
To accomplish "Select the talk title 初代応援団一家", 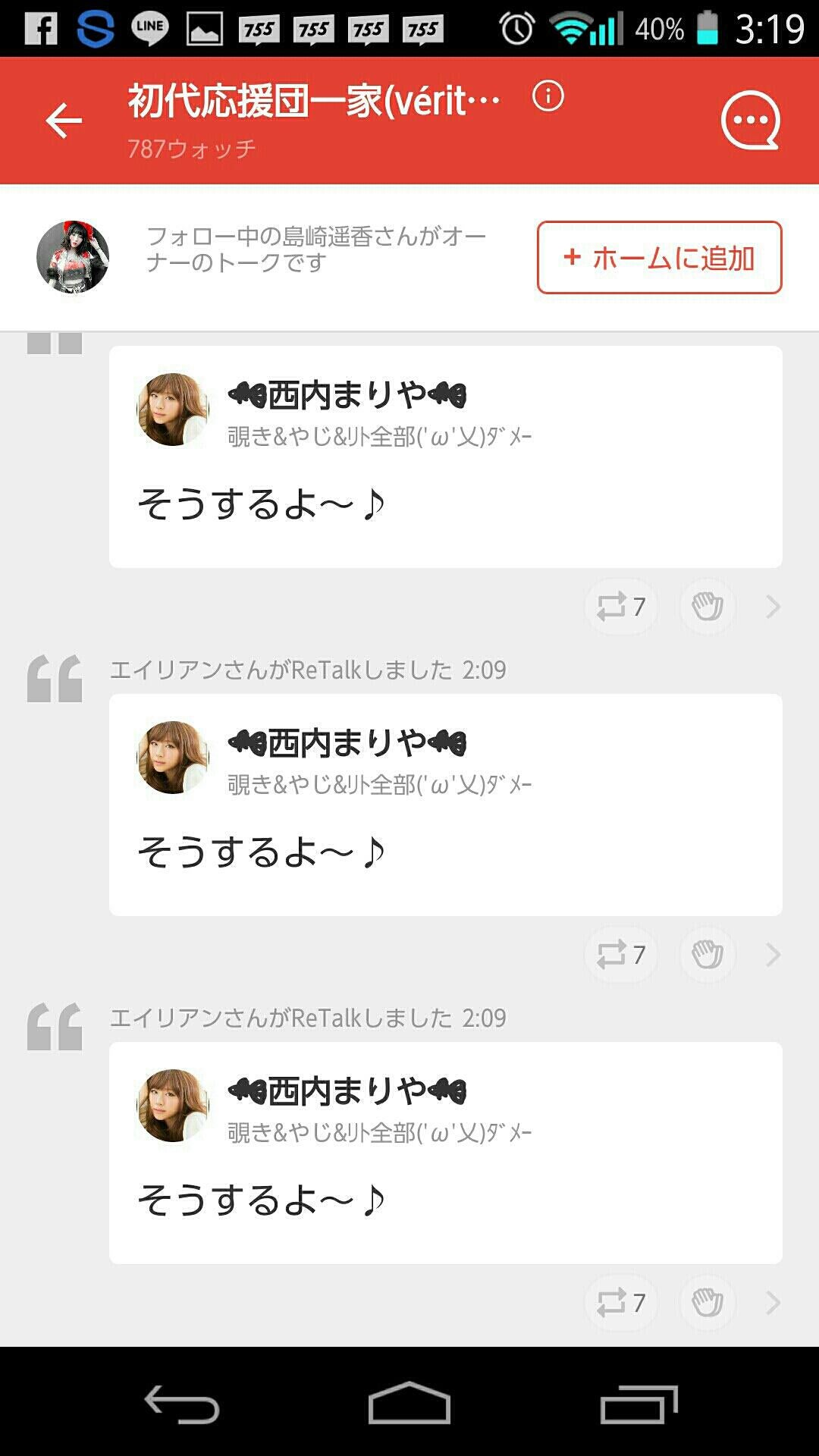I will click(311, 97).
